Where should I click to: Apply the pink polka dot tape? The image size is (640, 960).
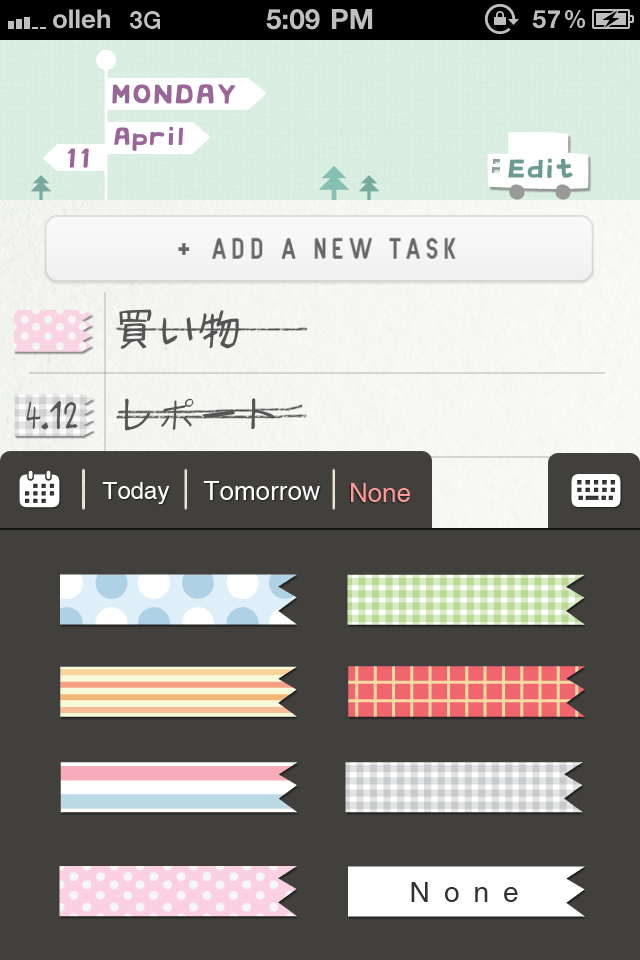click(177, 891)
